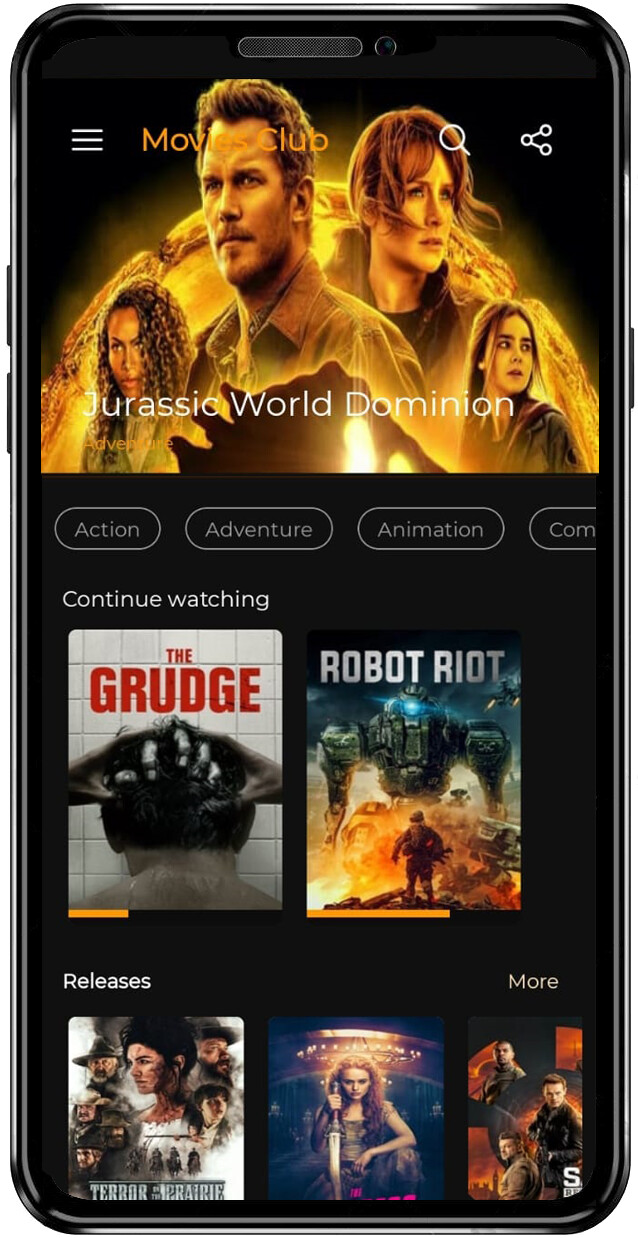
Task: Share the Movies Club app
Action: 536,140
